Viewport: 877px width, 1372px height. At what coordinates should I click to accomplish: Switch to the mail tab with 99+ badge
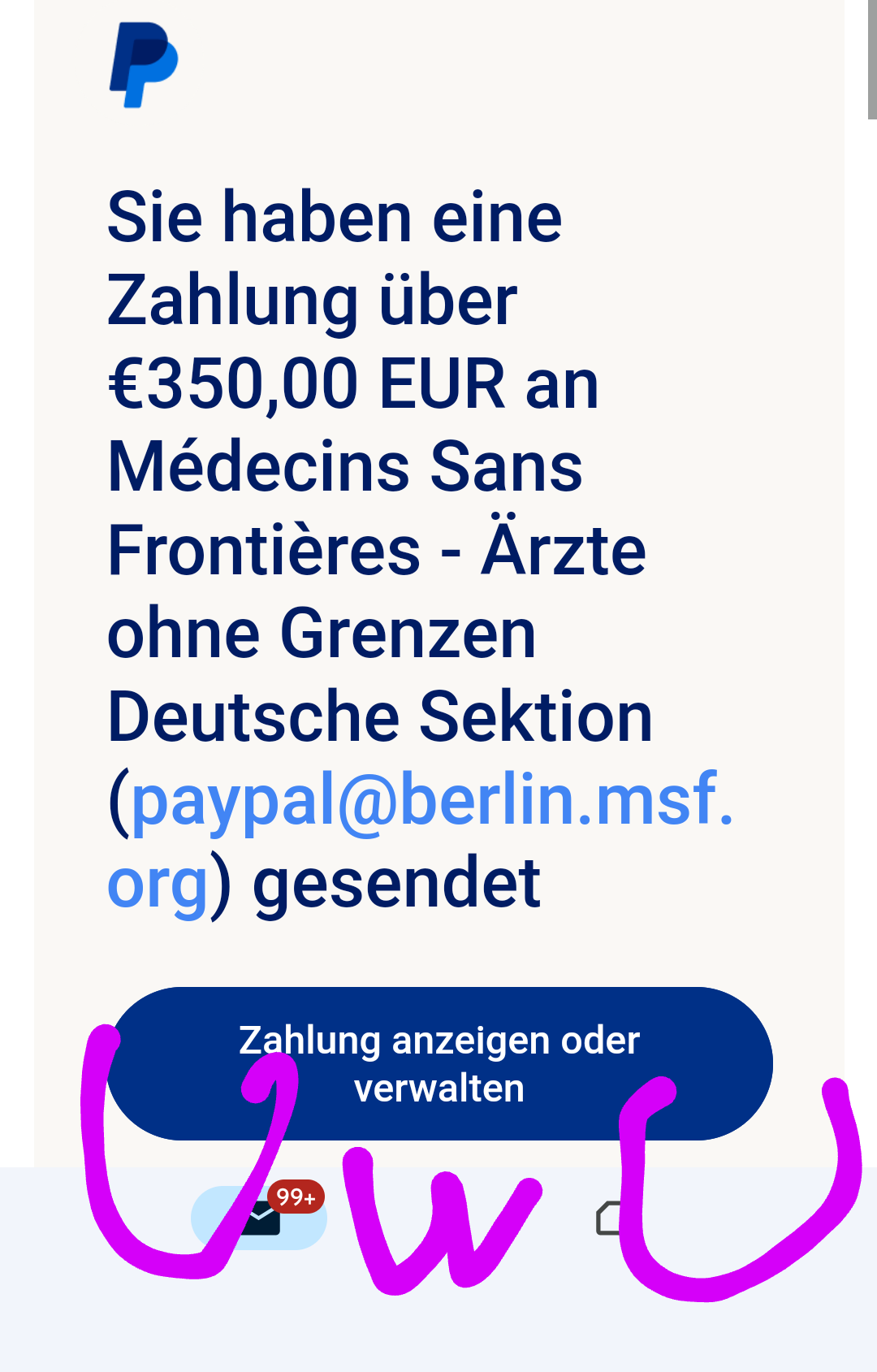(x=259, y=1217)
